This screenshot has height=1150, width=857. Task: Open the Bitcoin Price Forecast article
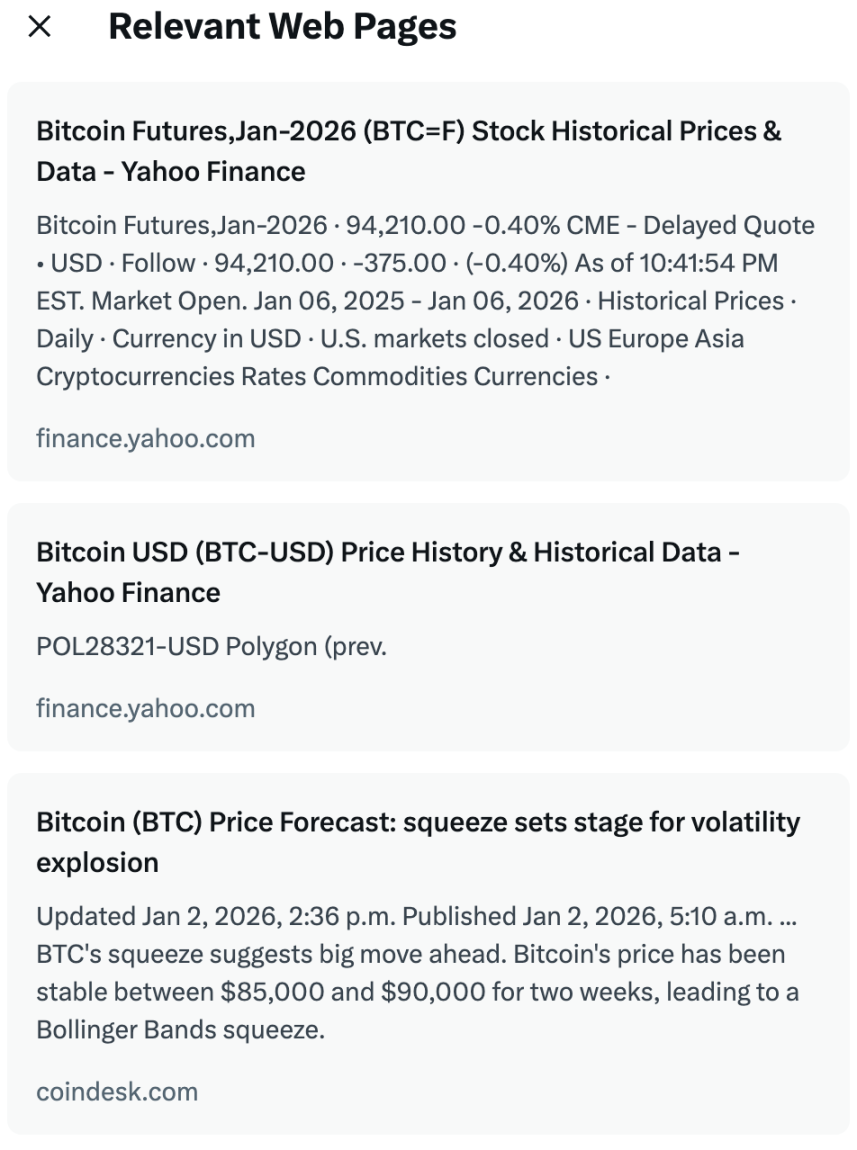click(419, 842)
